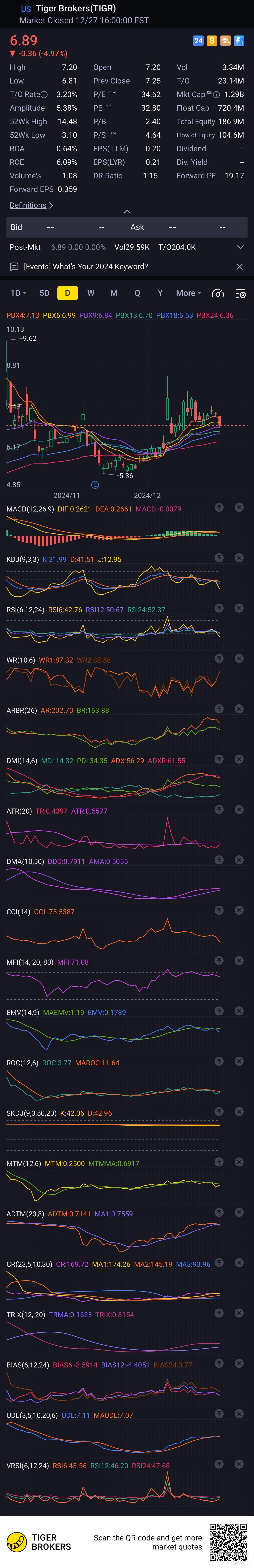Collapse the stock details panel

127,212
